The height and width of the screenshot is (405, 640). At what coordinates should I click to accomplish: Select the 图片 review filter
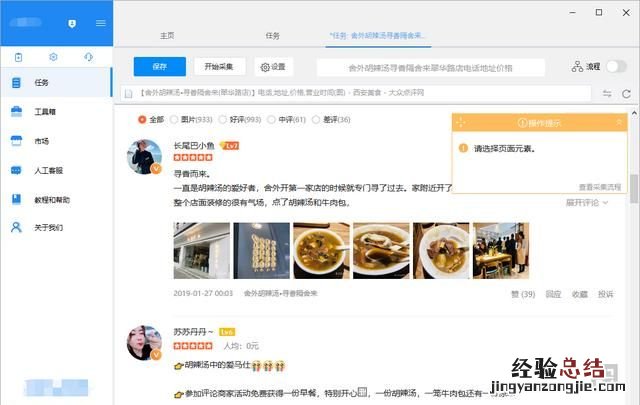tap(187, 119)
